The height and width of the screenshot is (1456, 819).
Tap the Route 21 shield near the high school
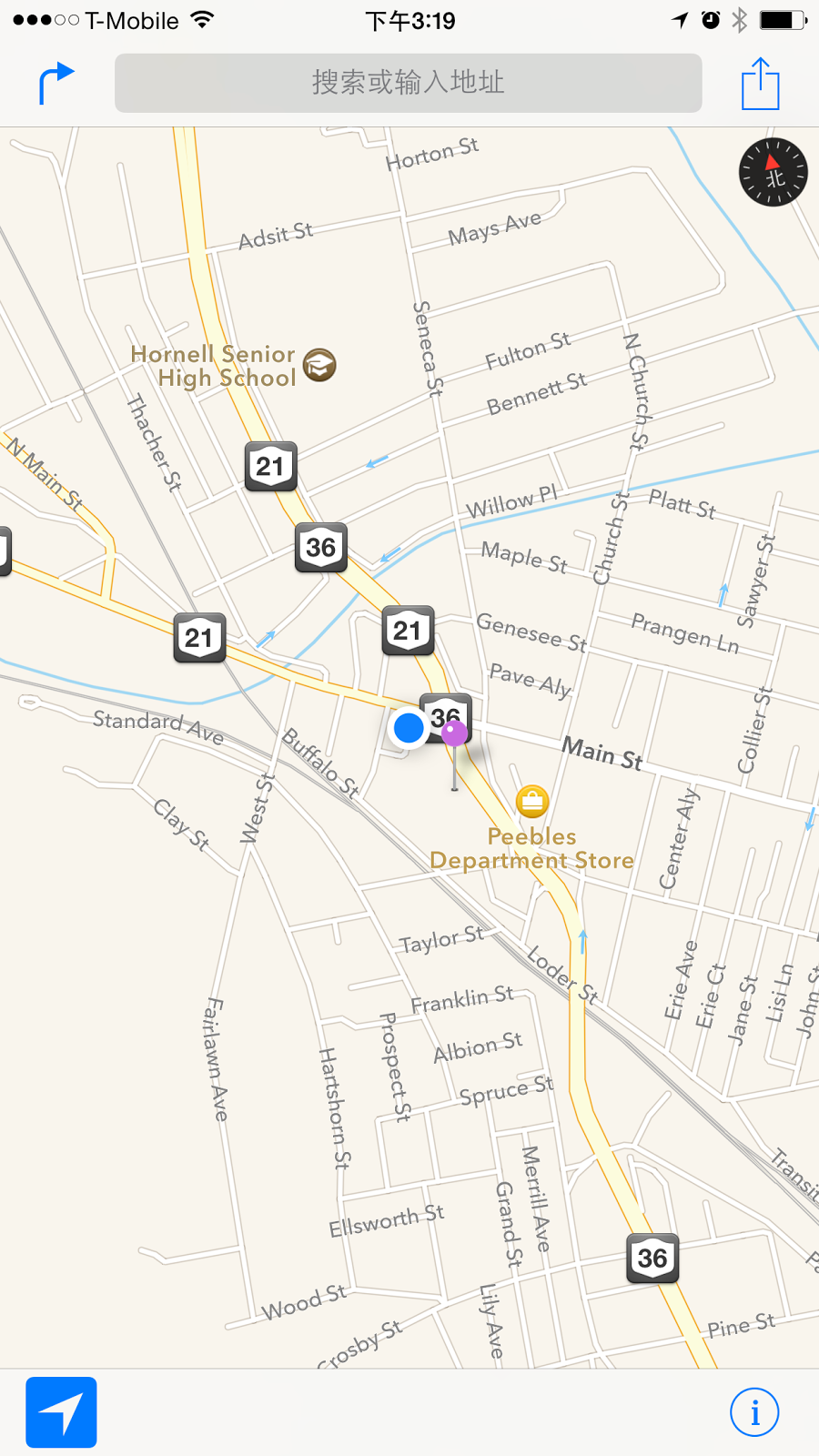click(270, 466)
